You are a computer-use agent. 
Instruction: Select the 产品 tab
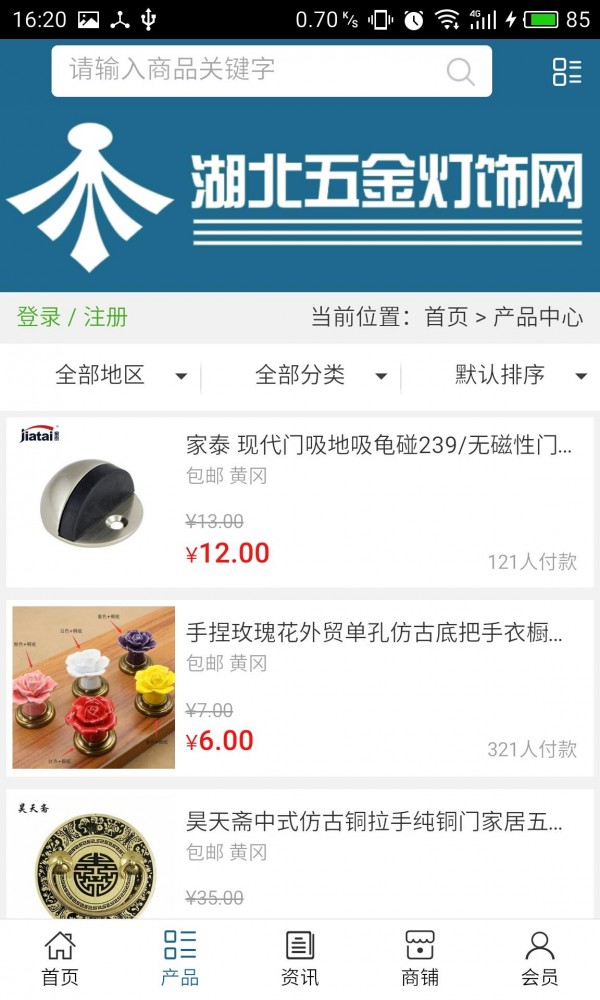(x=180, y=958)
